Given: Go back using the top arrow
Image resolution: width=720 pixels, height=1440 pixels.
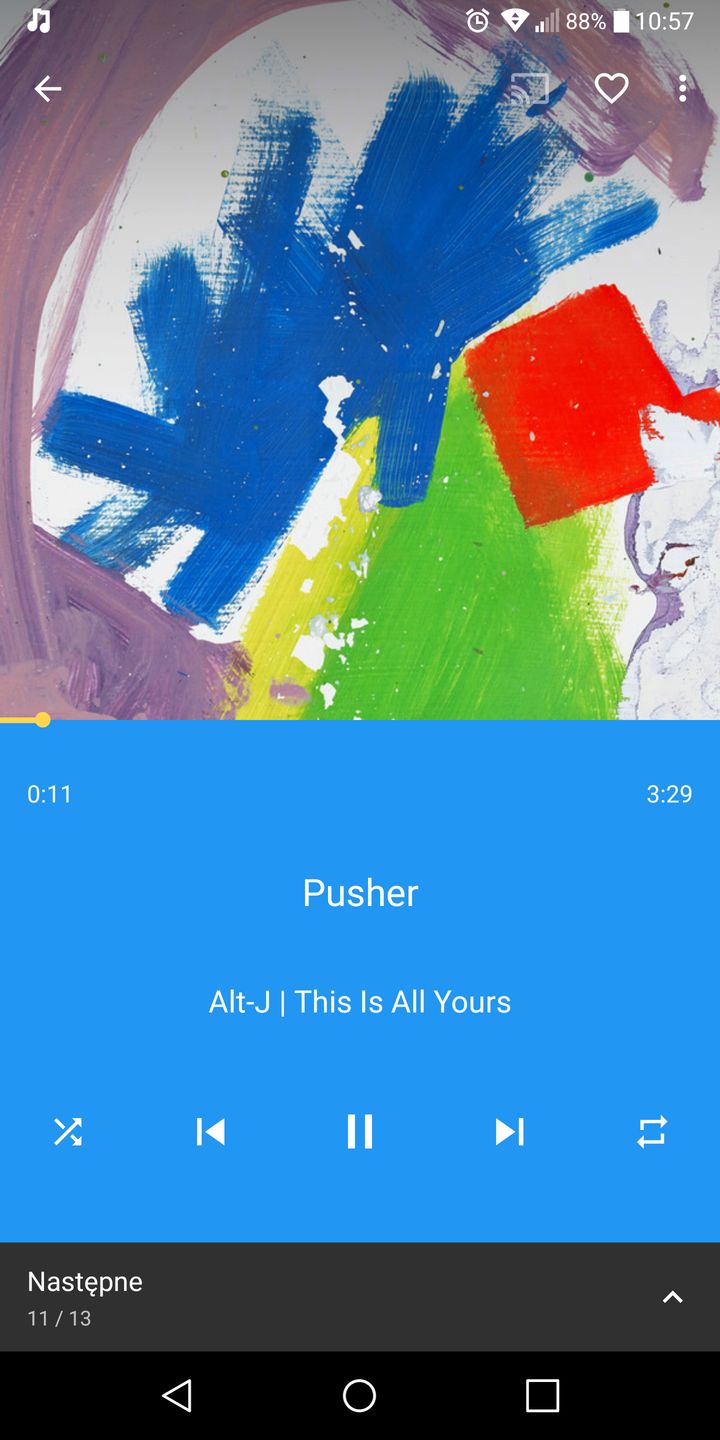Looking at the screenshot, I should coord(48,89).
